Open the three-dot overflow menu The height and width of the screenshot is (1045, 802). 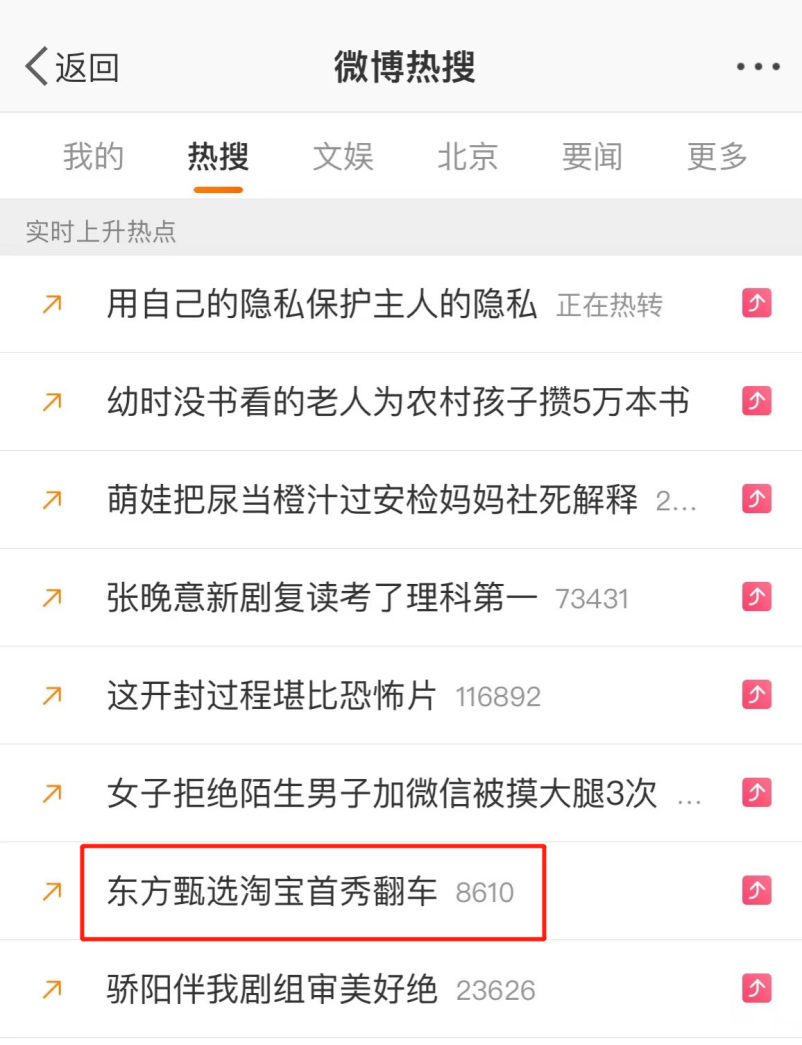point(757,68)
